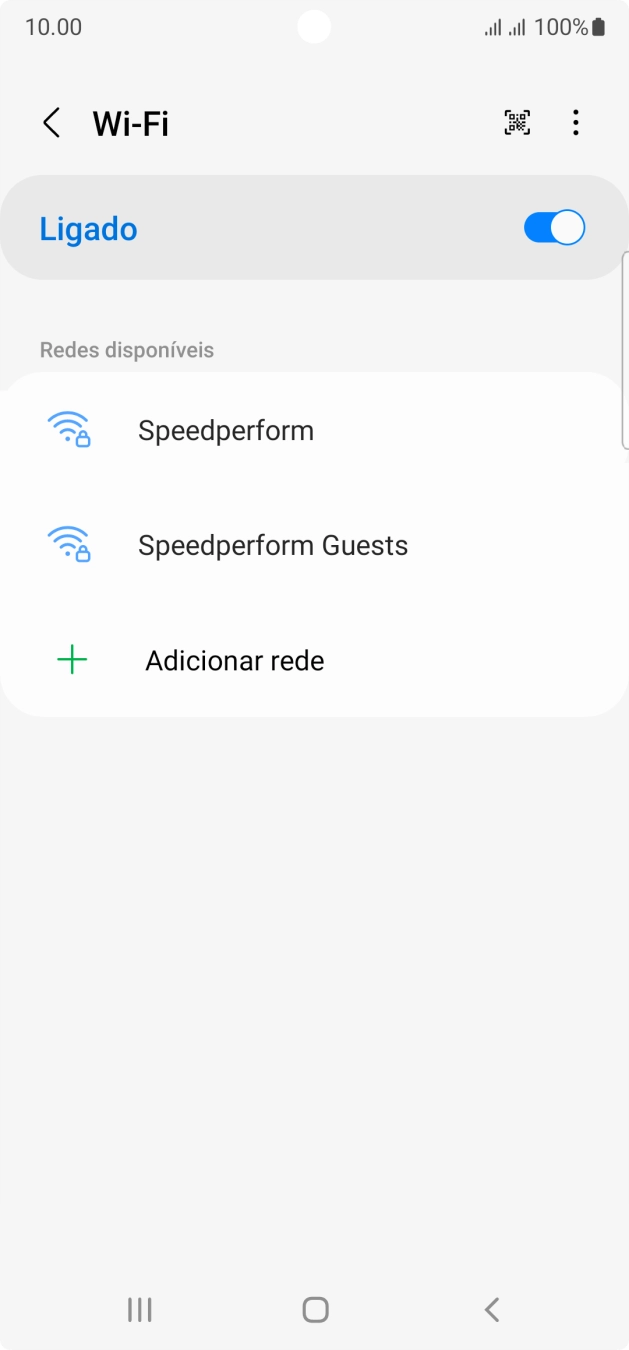Turn off the Wi-Fi switch
The height and width of the screenshot is (1350, 629).
click(x=554, y=228)
